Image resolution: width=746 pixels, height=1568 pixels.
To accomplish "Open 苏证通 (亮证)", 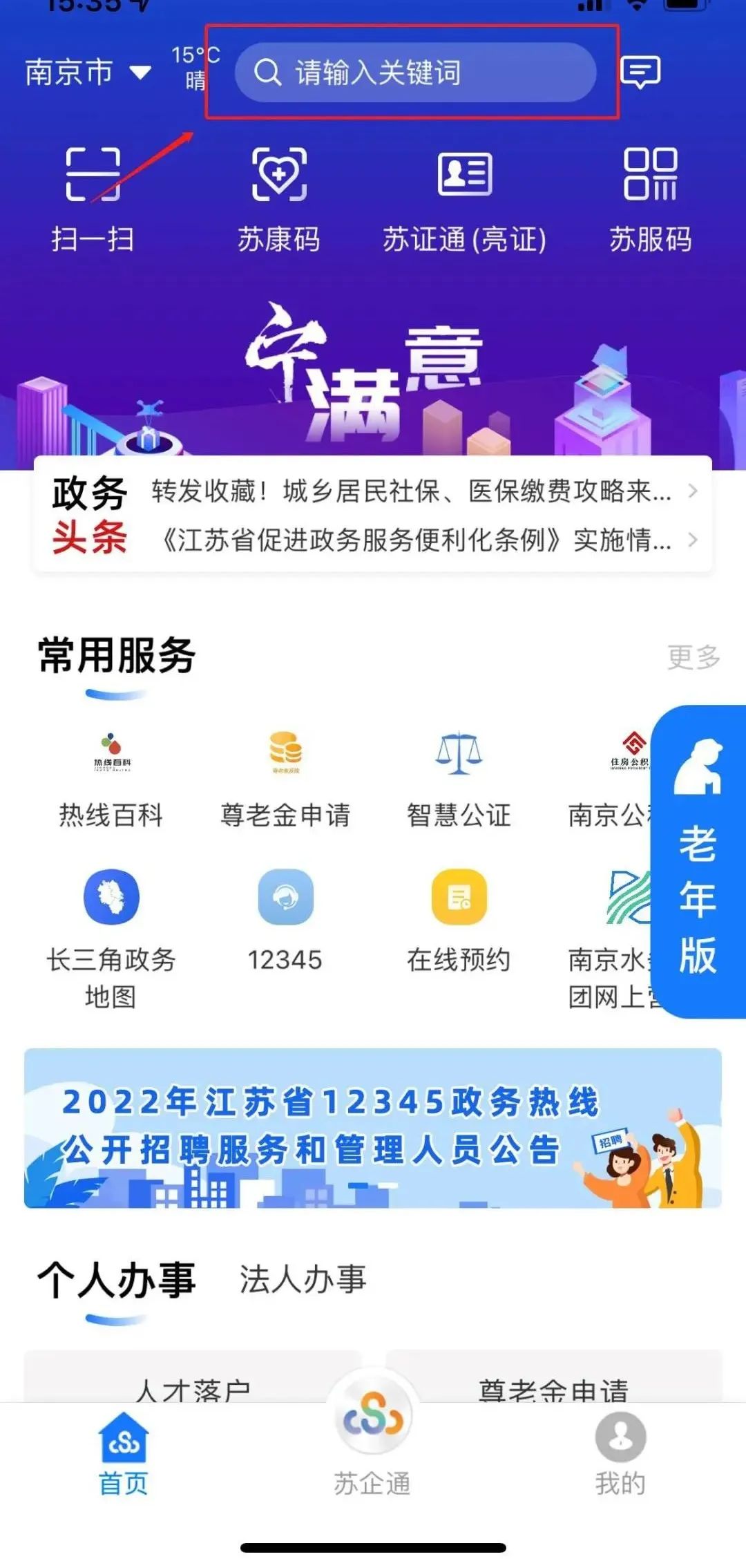I will point(465,199).
